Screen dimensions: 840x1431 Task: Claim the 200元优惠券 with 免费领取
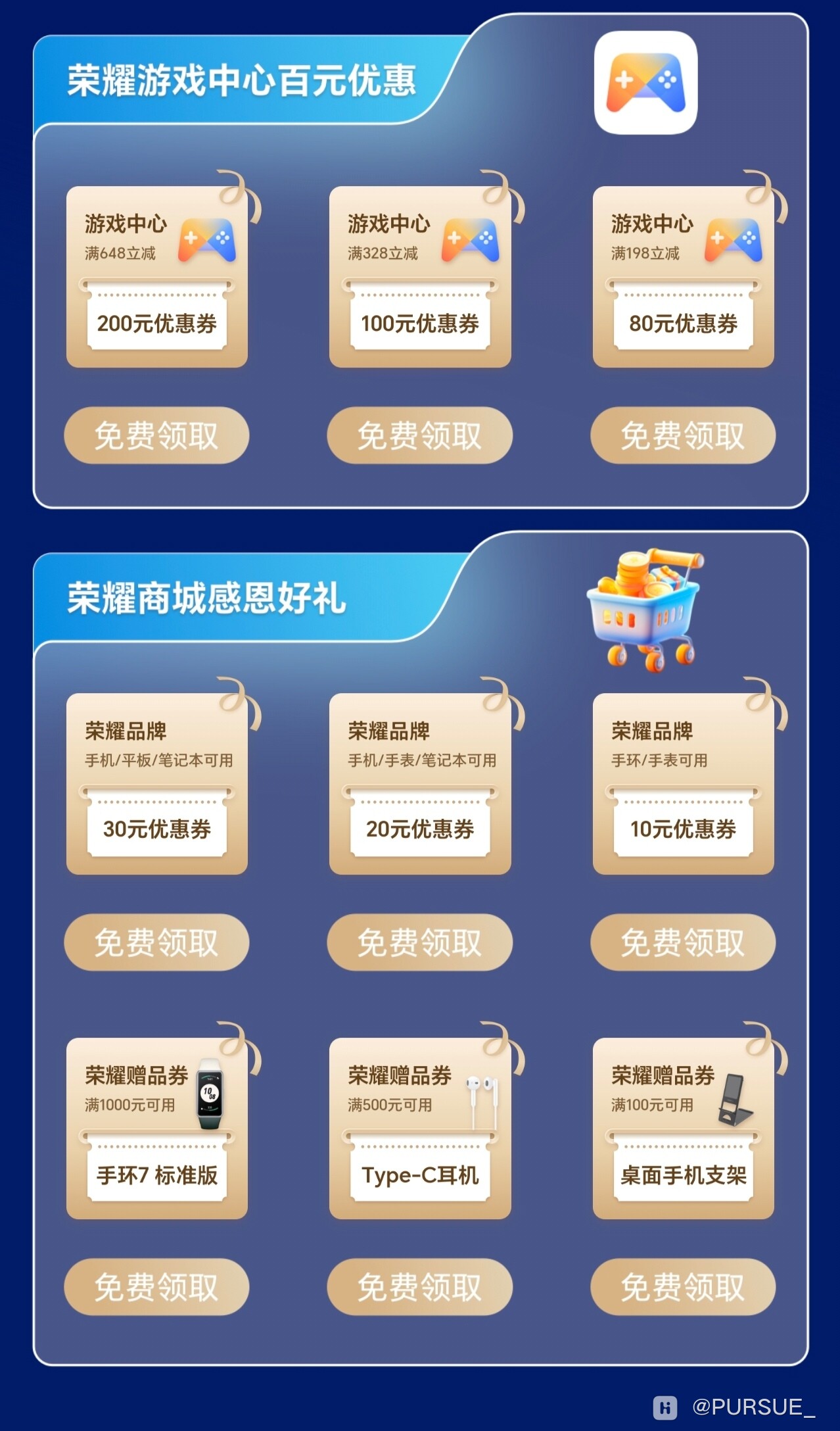156,435
